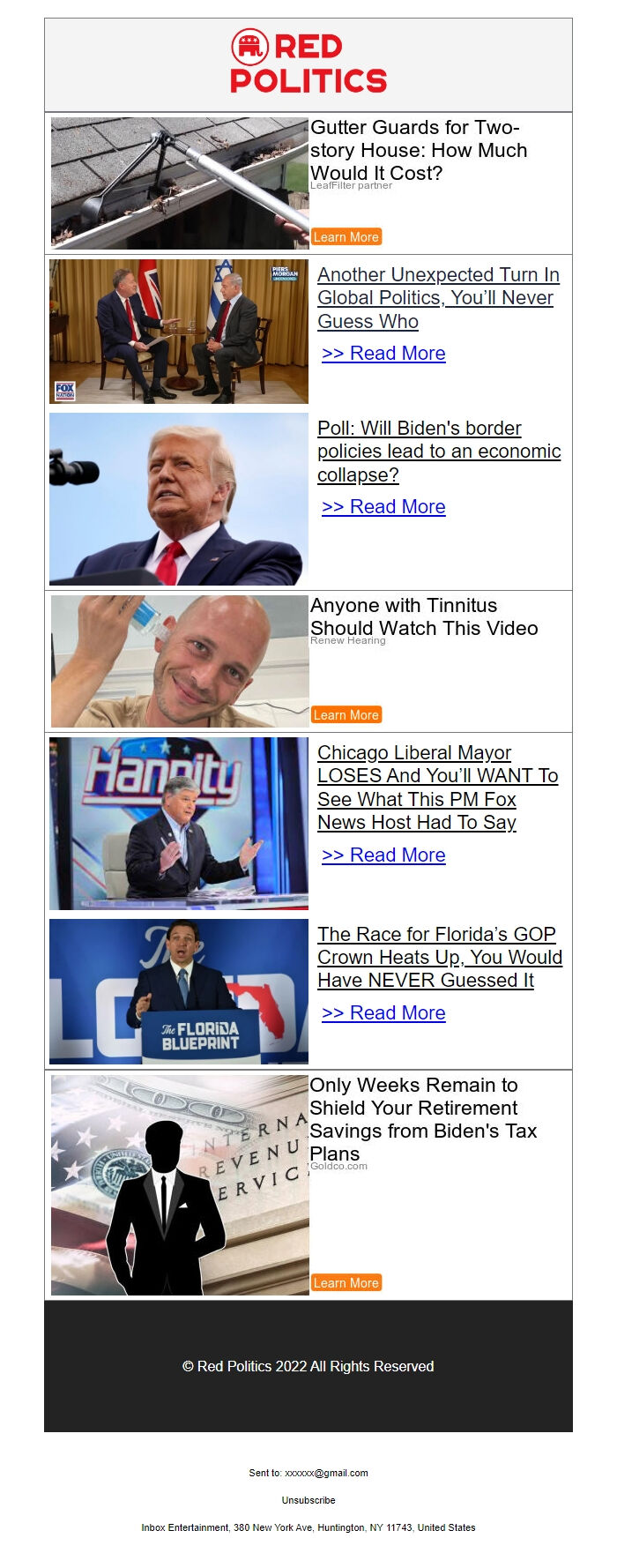Open the Chicago Liberal Mayor headline
617x1568 pixels.
[437, 788]
